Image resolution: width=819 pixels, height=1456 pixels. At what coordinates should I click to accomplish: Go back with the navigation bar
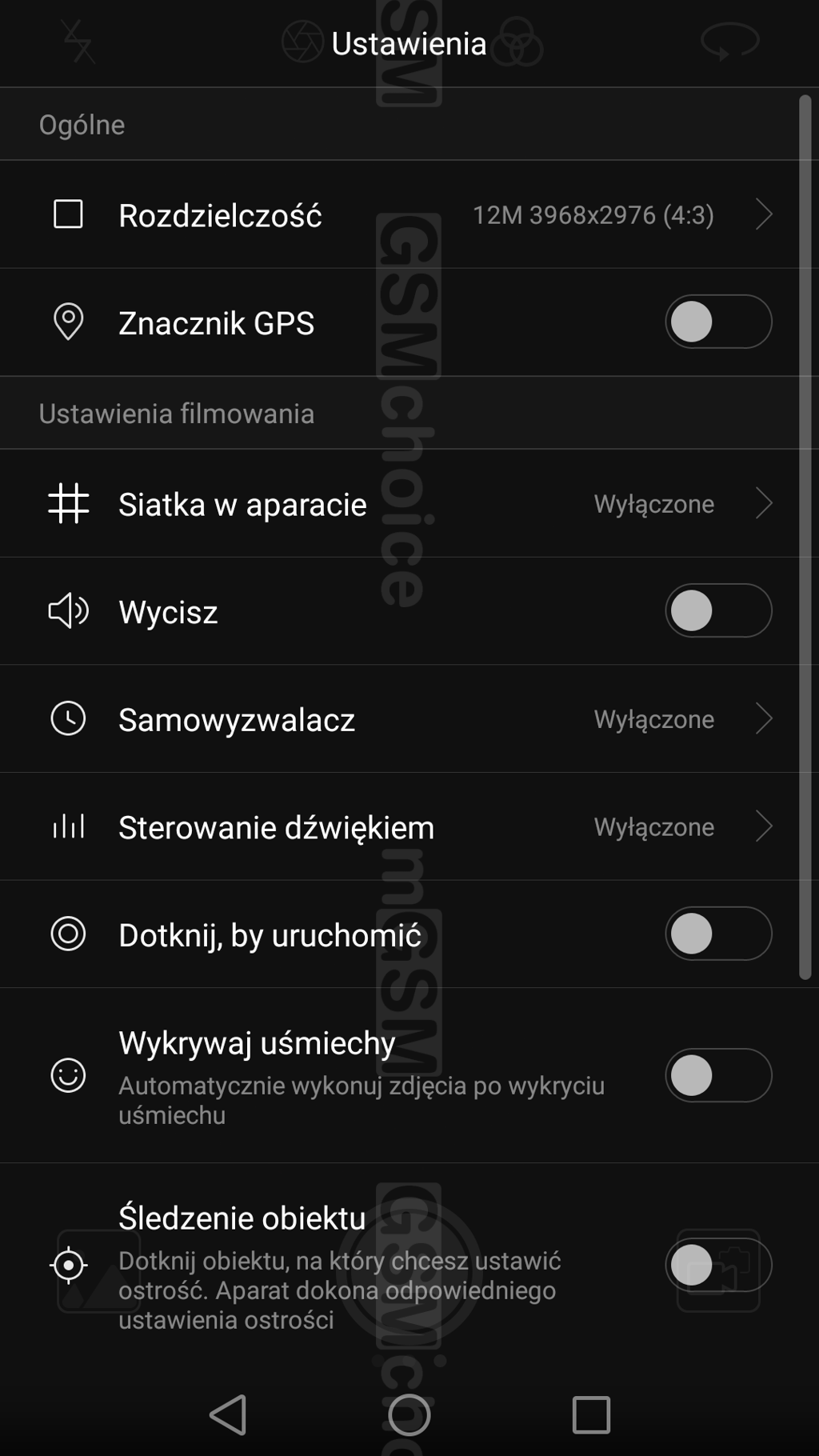click(229, 1414)
